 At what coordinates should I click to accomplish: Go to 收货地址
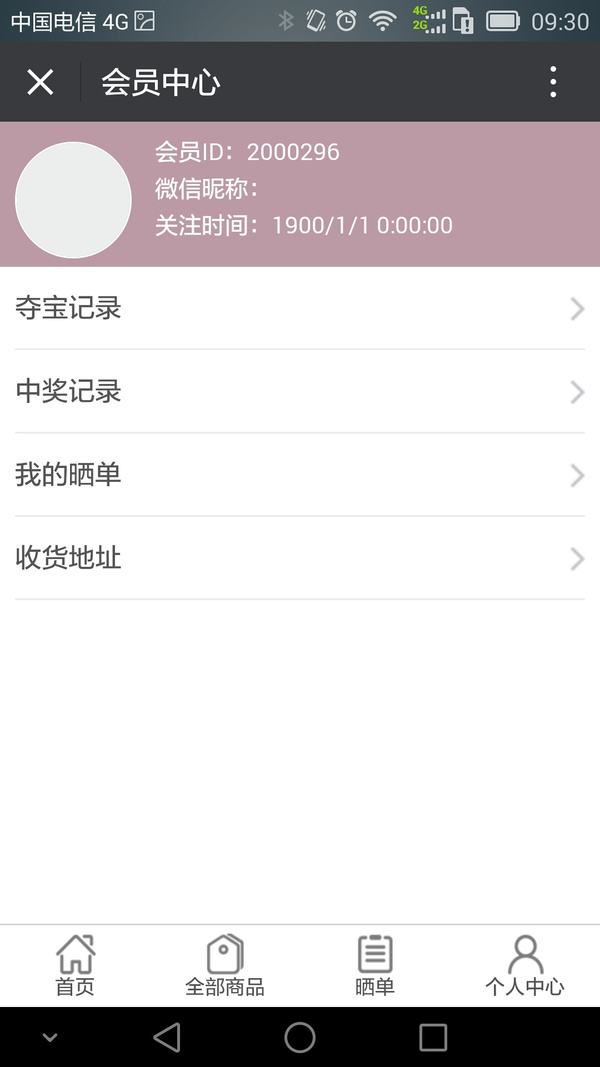(x=300, y=558)
